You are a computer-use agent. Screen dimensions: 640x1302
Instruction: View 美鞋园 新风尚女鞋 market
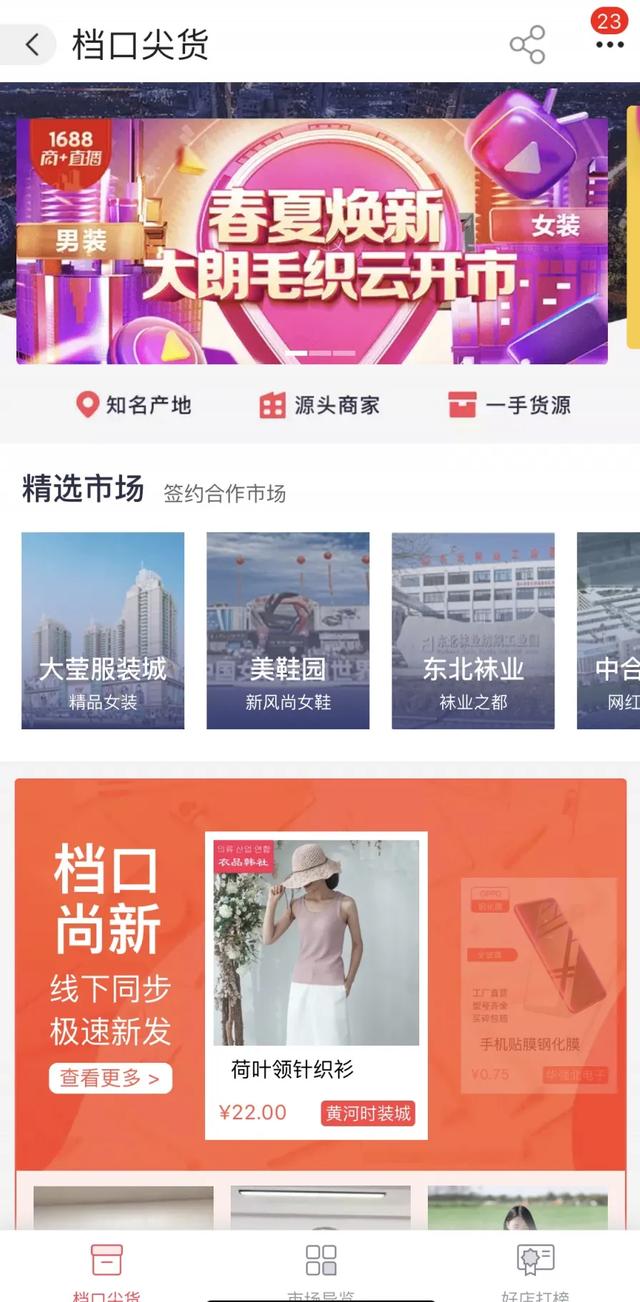(x=288, y=630)
